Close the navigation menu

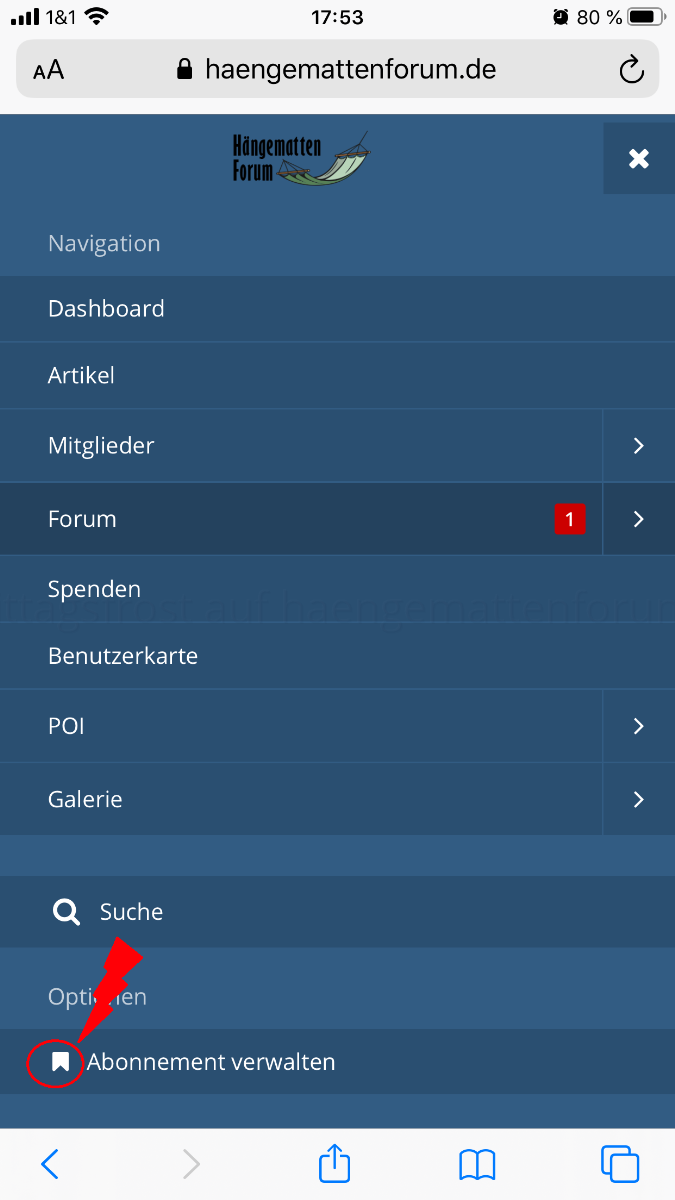pos(638,159)
